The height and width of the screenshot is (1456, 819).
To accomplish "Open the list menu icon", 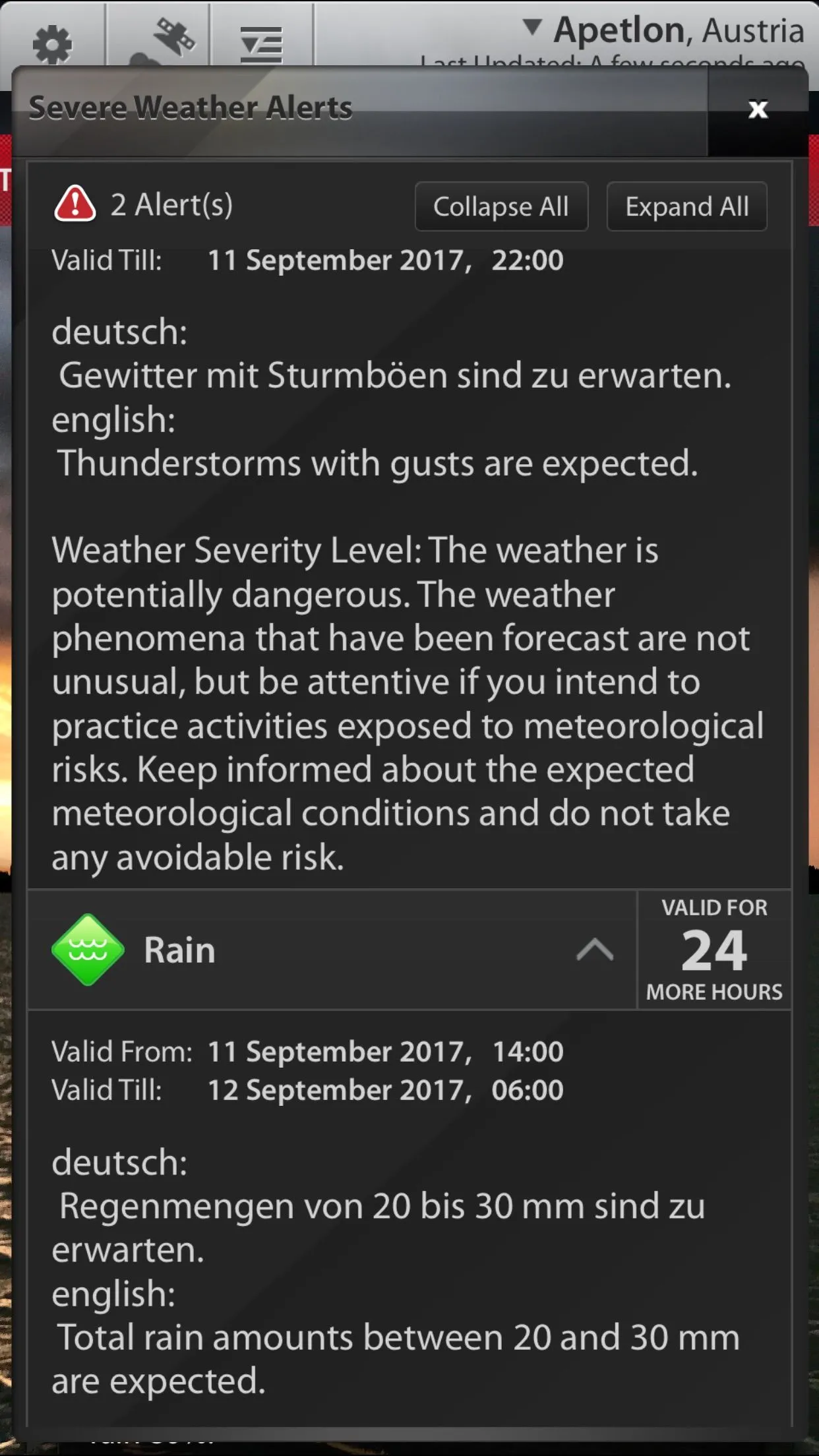I will [x=261, y=44].
